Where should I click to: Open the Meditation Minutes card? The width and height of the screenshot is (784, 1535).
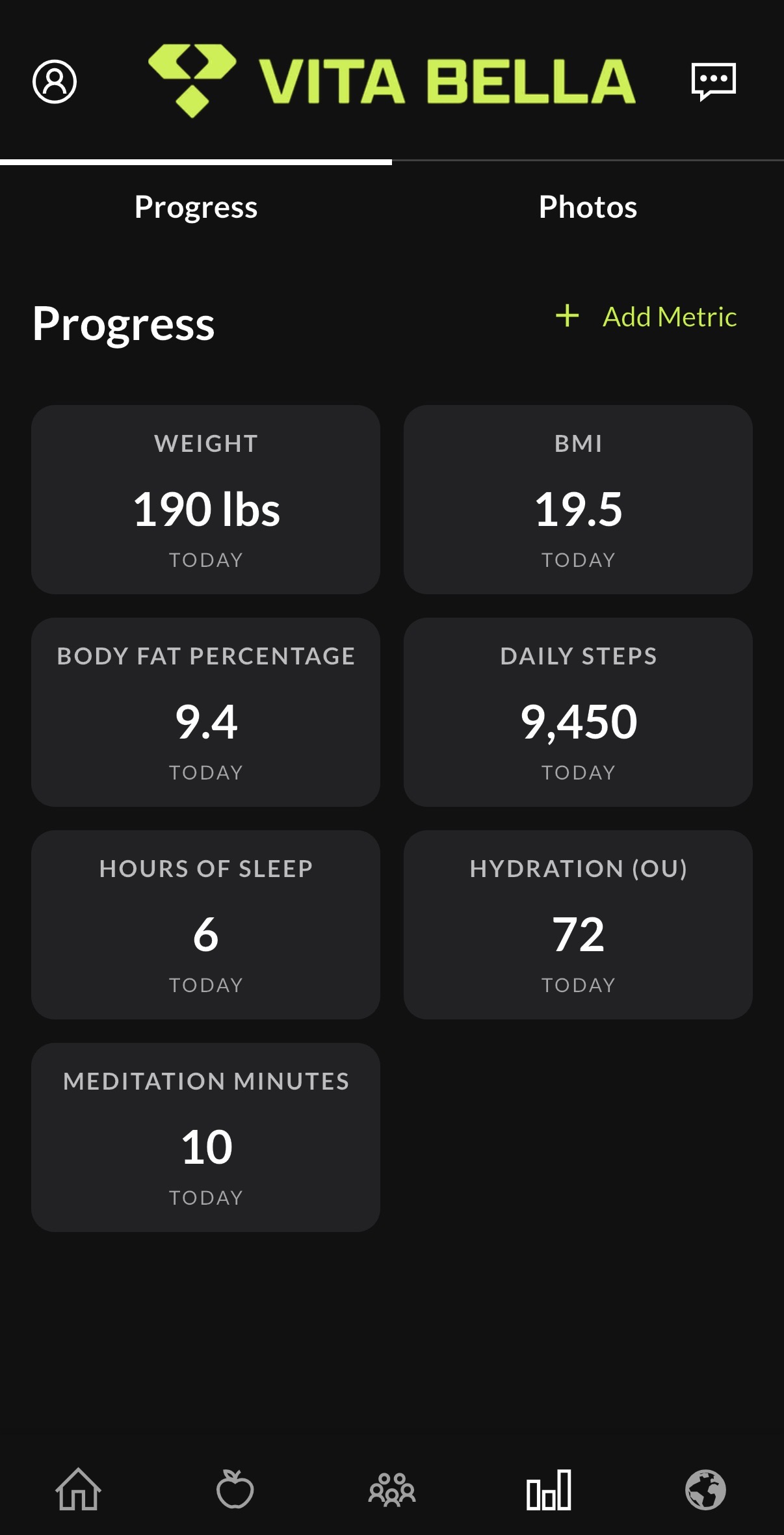205,1137
